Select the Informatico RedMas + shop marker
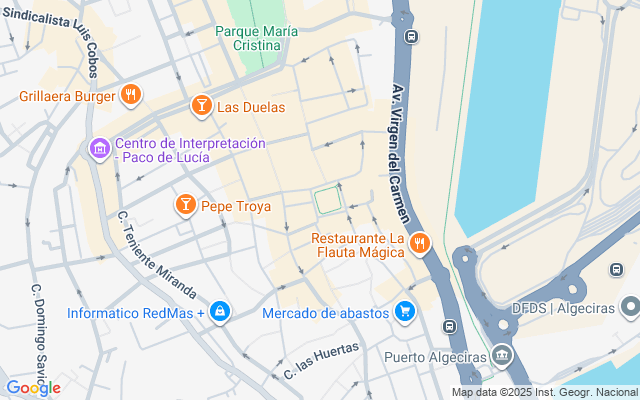640x400 pixels. pyautogui.click(x=219, y=313)
